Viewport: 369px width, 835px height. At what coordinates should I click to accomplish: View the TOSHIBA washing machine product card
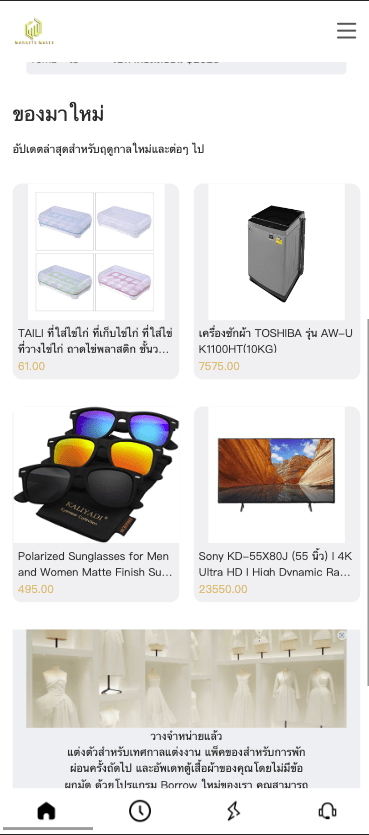277,281
